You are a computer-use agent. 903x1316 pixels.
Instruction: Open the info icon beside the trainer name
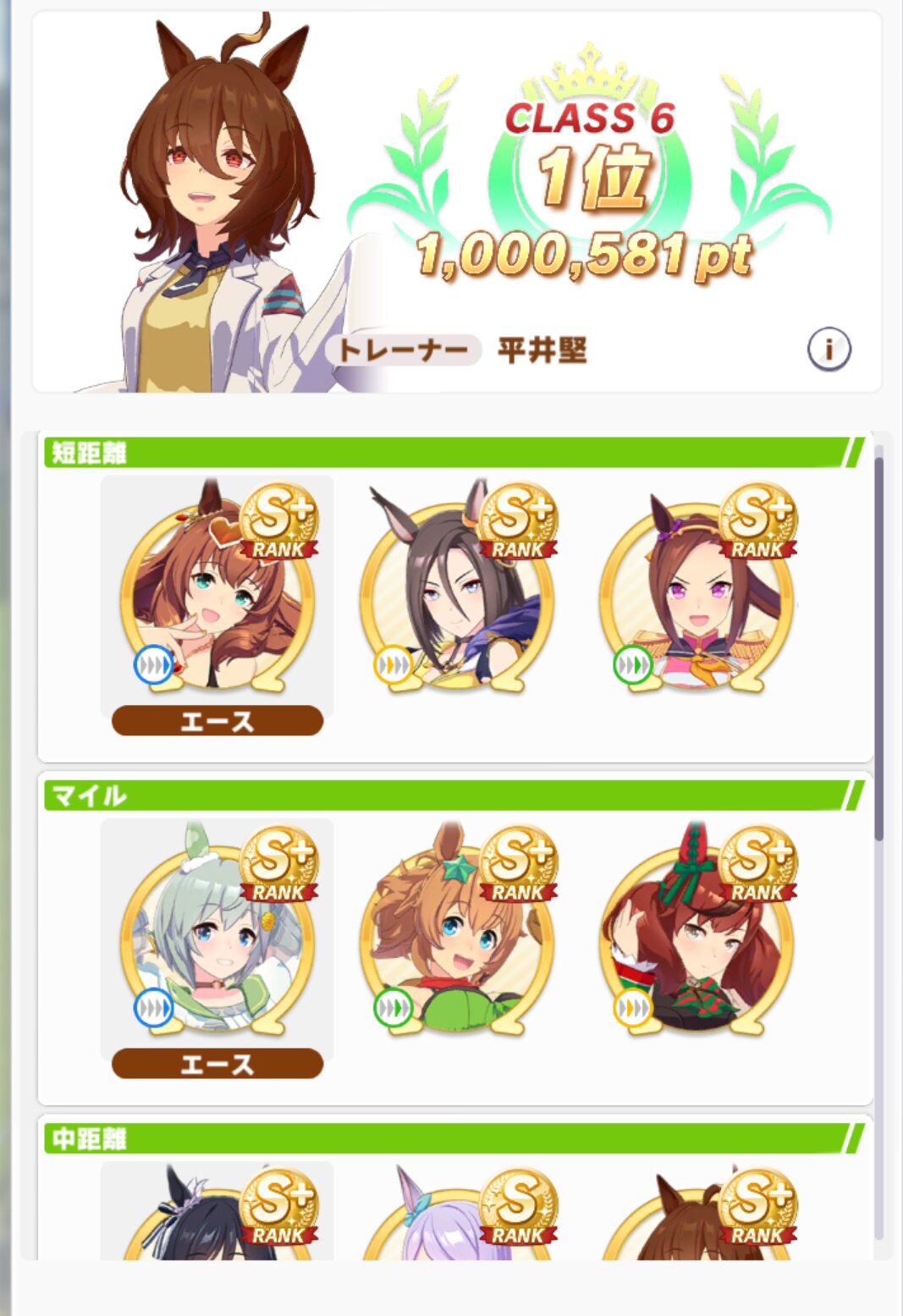click(x=829, y=350)
